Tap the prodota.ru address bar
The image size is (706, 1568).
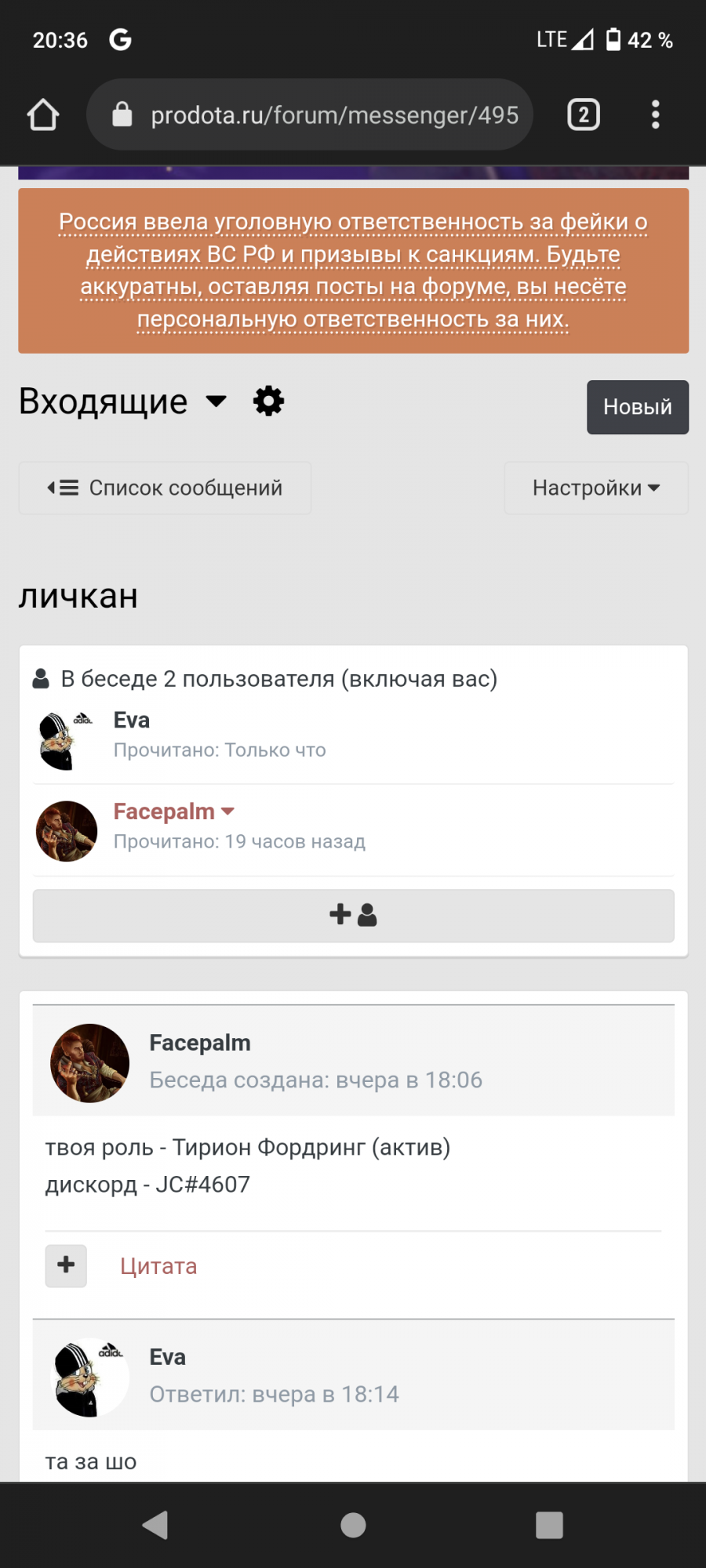(x=310, y=114)
